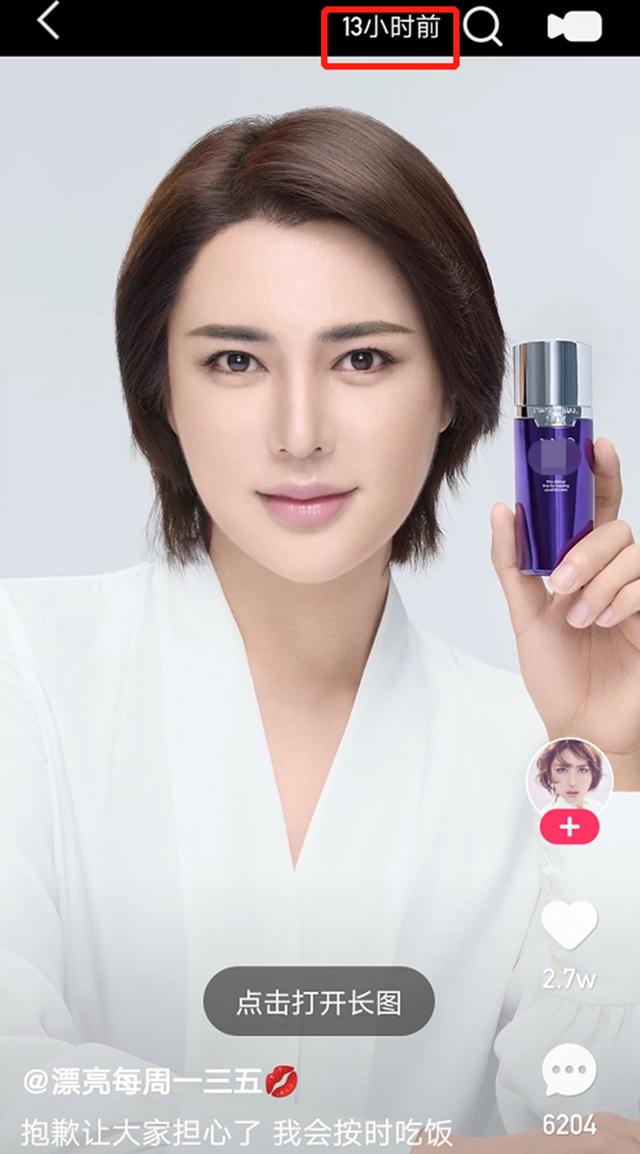
Task: Open the comments bubble icon
Action: click(569, 1069)
